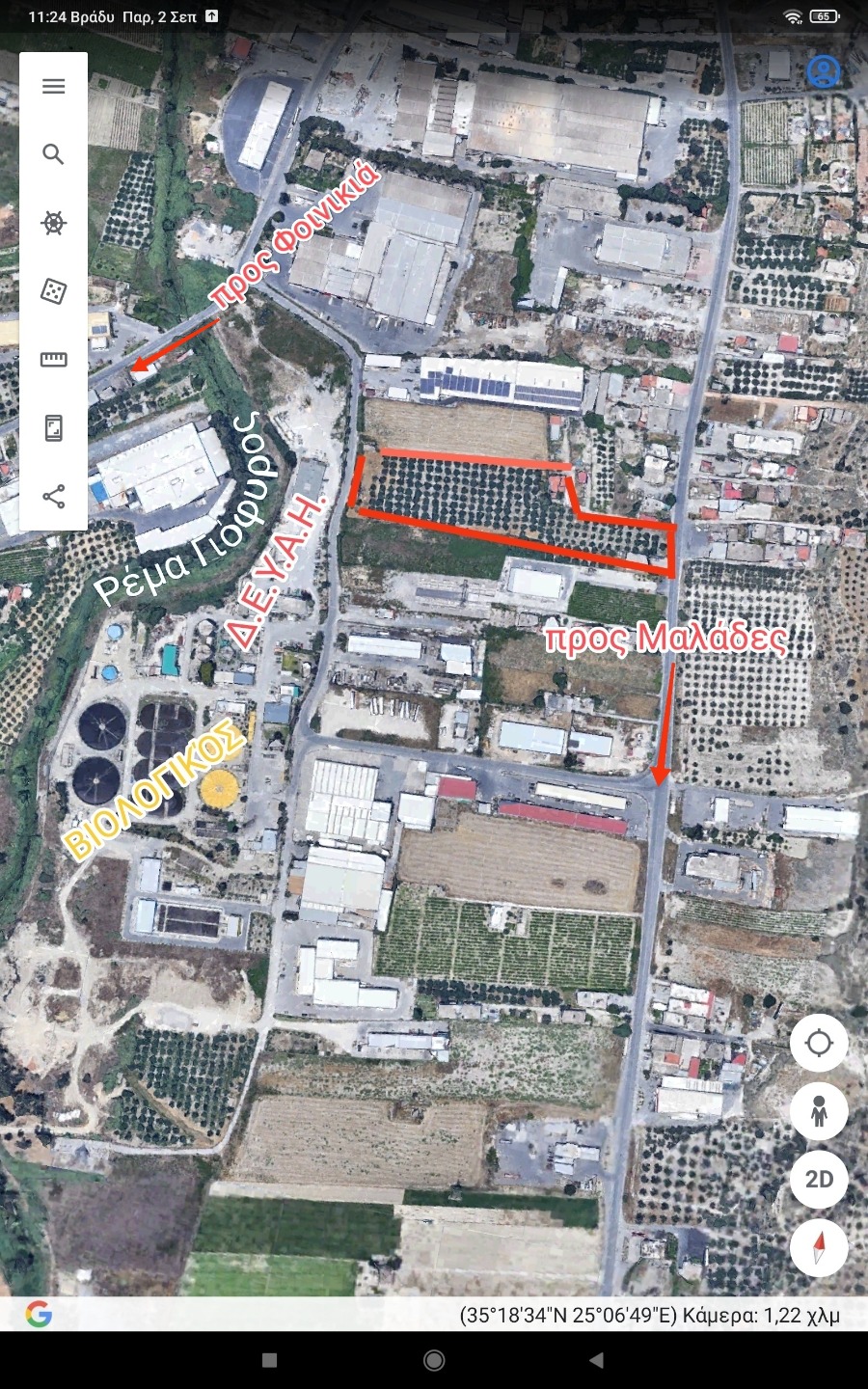Open the Projects phone icon
The width and height of the screenshot is (868, 1389).
click(x=53, y=427)
